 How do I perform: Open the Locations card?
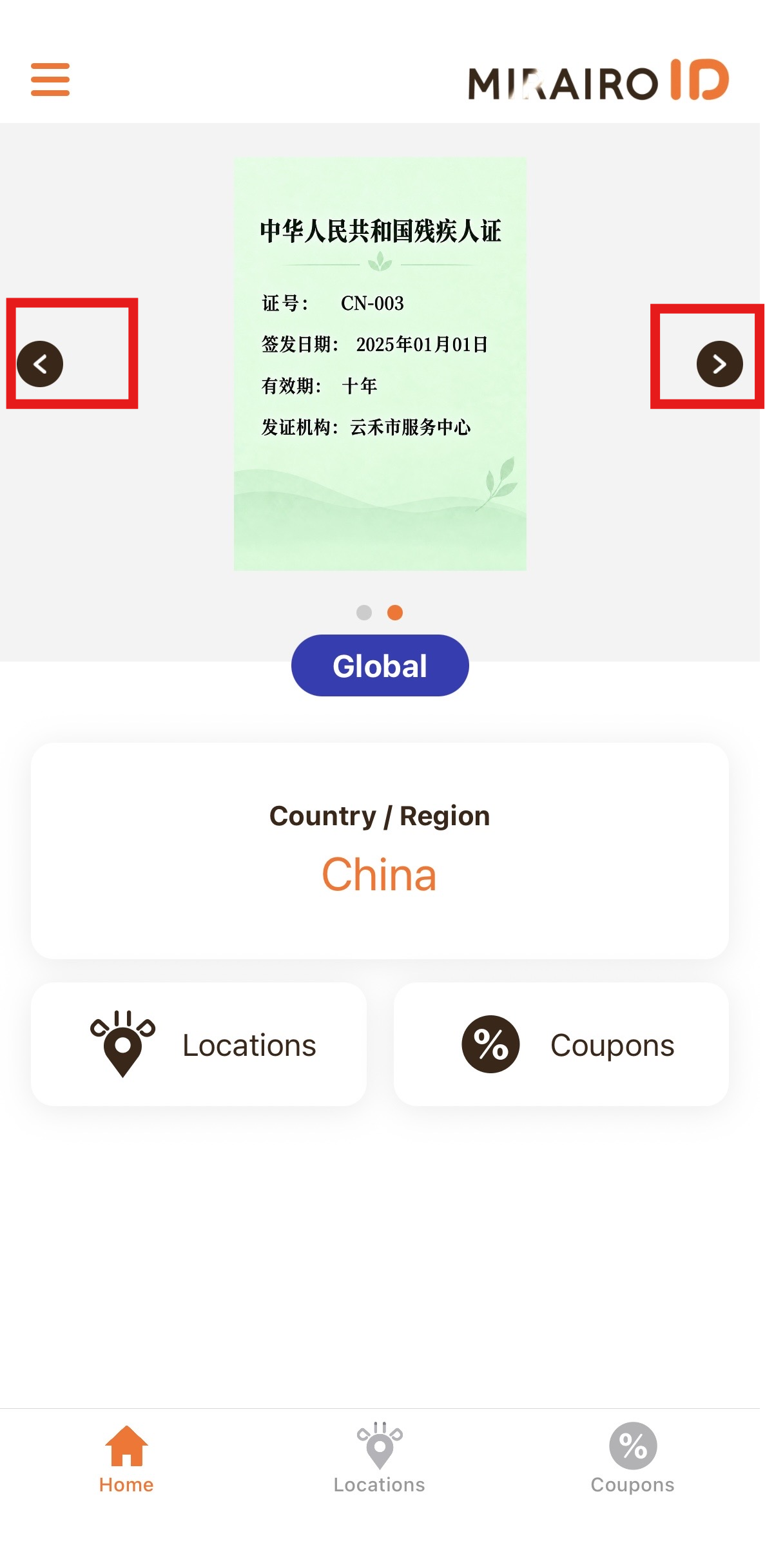point(199,1044)
